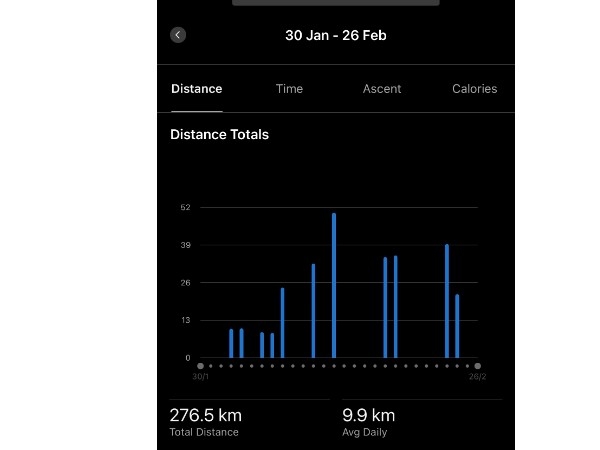Select the Distance tab

point(196,89)
